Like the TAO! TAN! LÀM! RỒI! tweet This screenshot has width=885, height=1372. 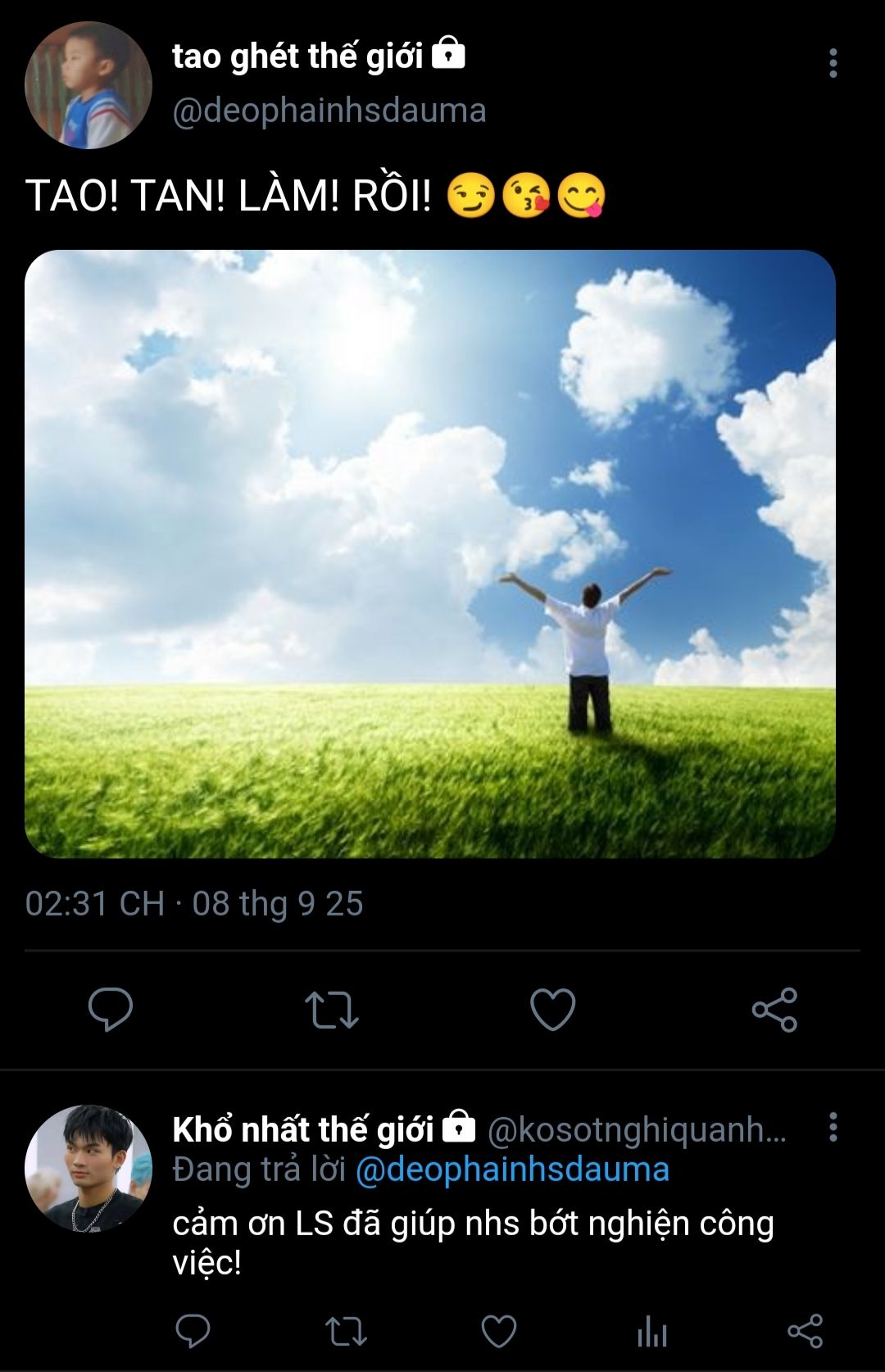[x=553, y=1009]
